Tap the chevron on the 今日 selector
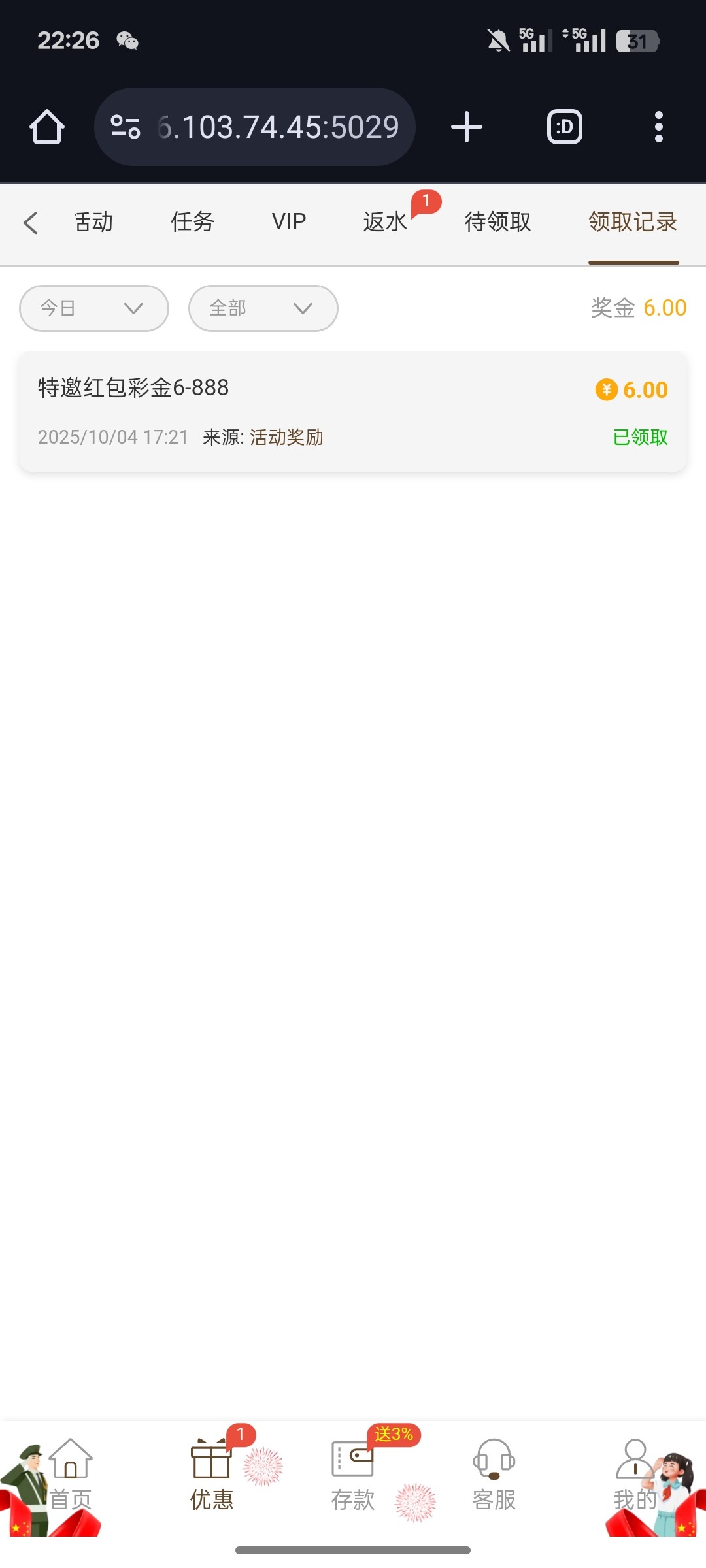The height and width of the screenshot is (1568, 706). pos(133,308)
